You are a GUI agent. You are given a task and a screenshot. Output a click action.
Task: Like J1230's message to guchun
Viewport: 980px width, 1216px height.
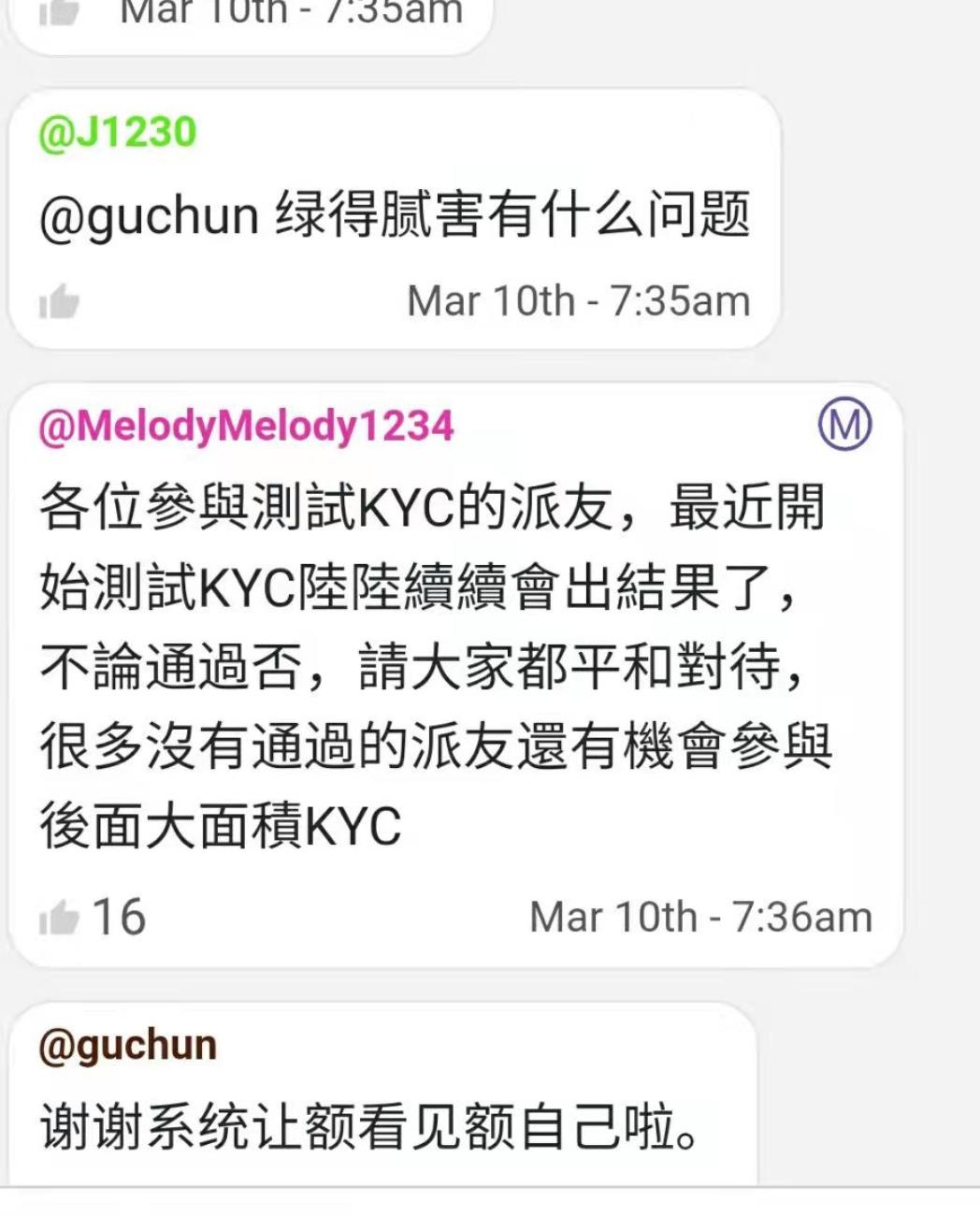tap(59, 302)
